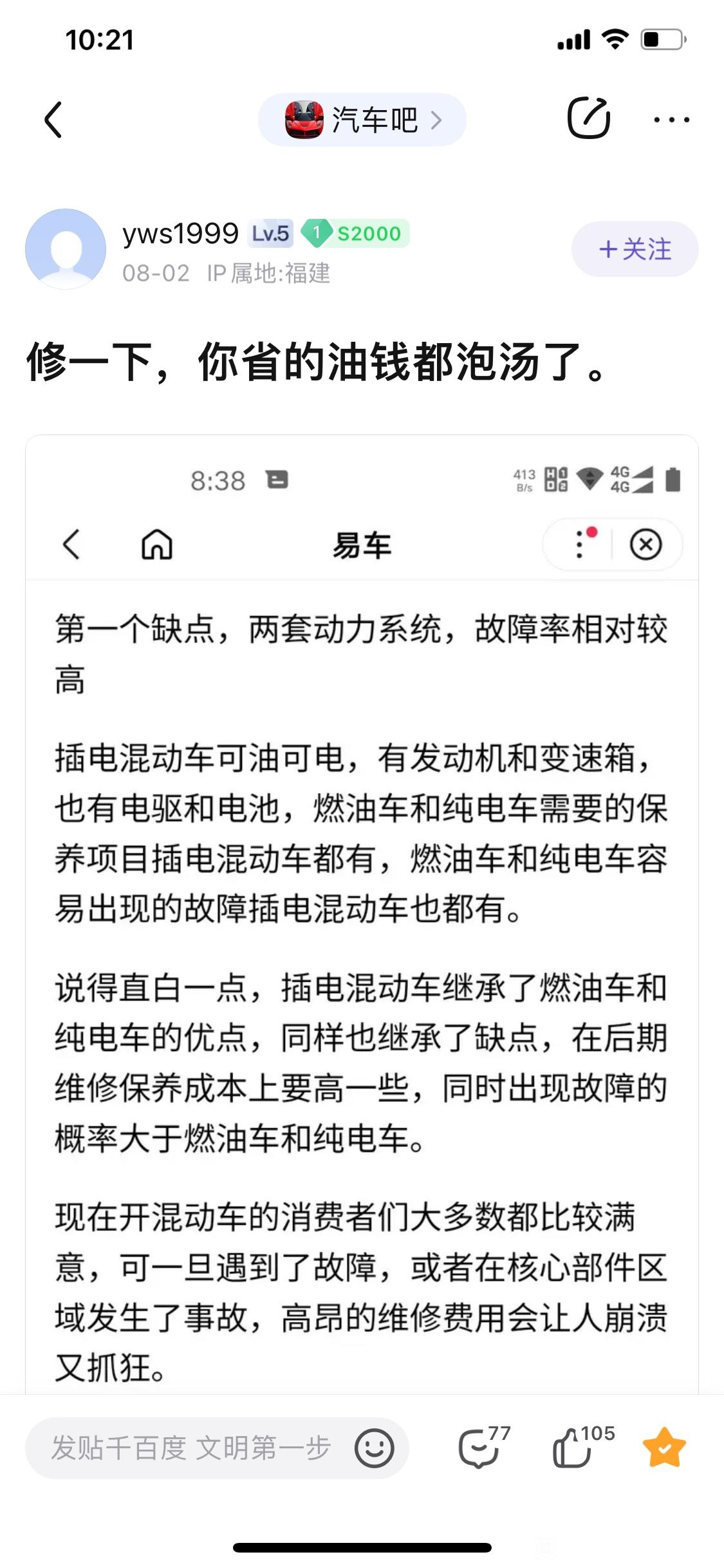View the S2000 badge details
The image size is (724, 1568).
[x=356, y=234]
